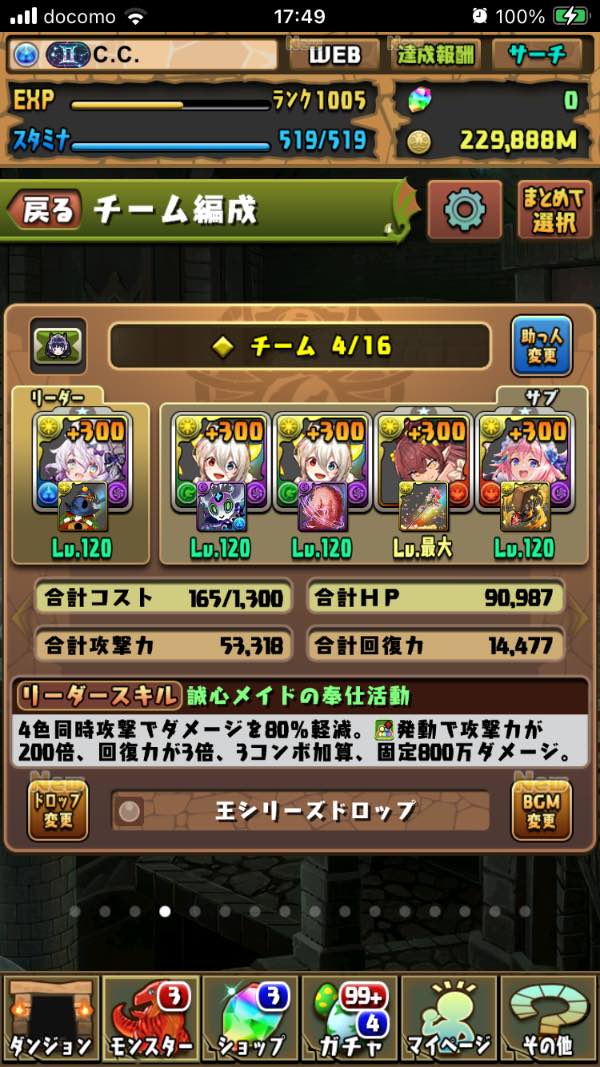Open the gear settings icon
This screenshot has width=600, height=1067.
(465, 210)
